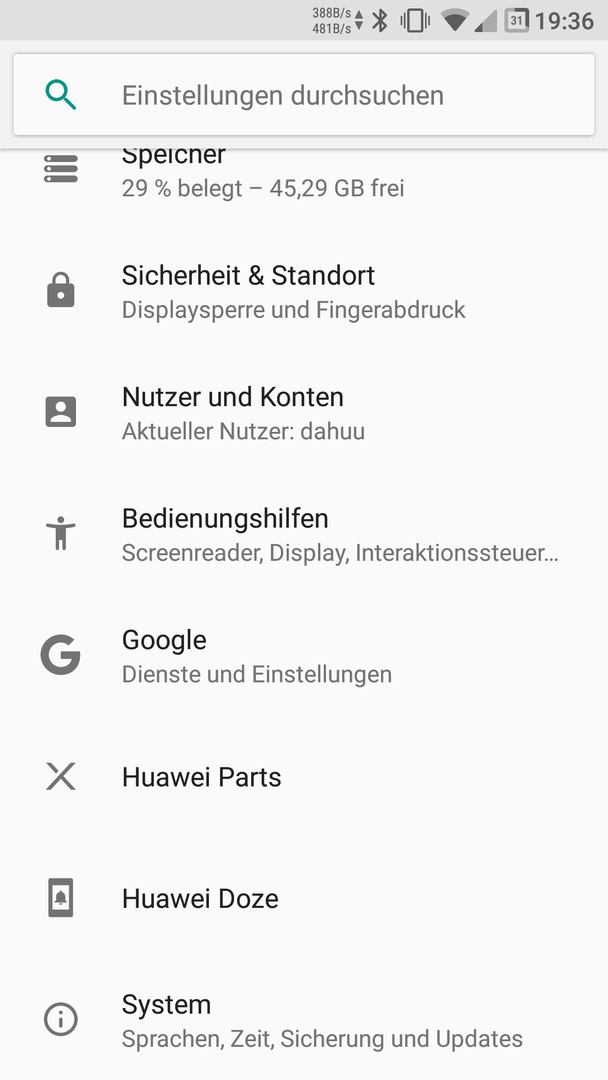Open Google Dienste und Einstellungen

(x=304, y=656)
